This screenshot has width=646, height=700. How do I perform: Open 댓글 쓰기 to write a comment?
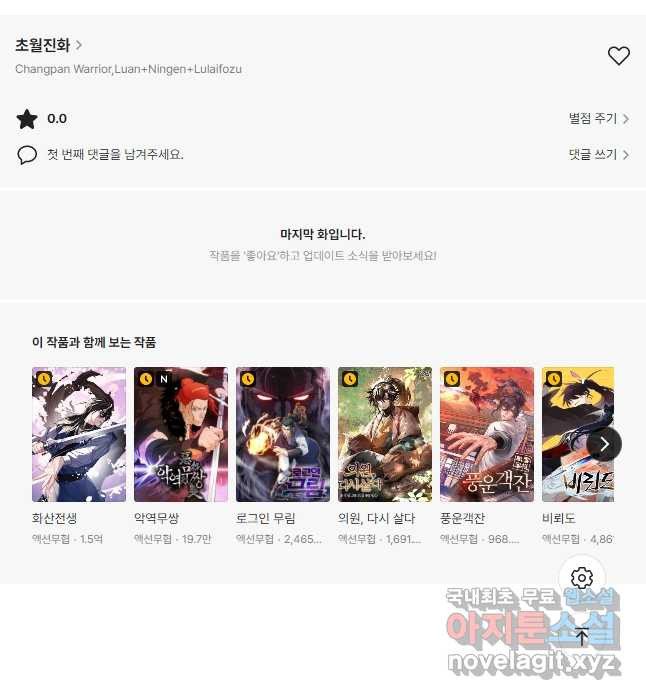point(598,155)
